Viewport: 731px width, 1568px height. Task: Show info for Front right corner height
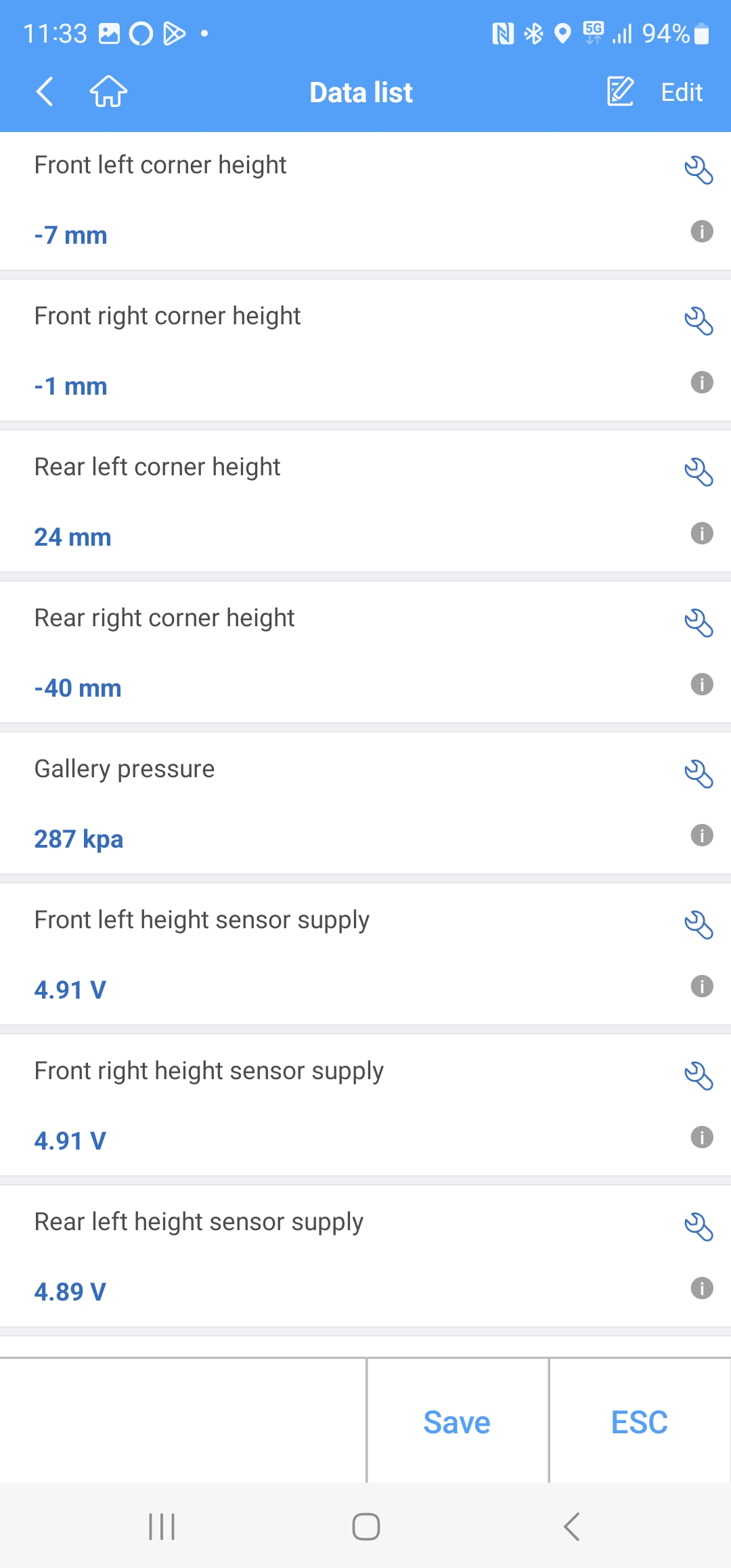pos(702,383)
